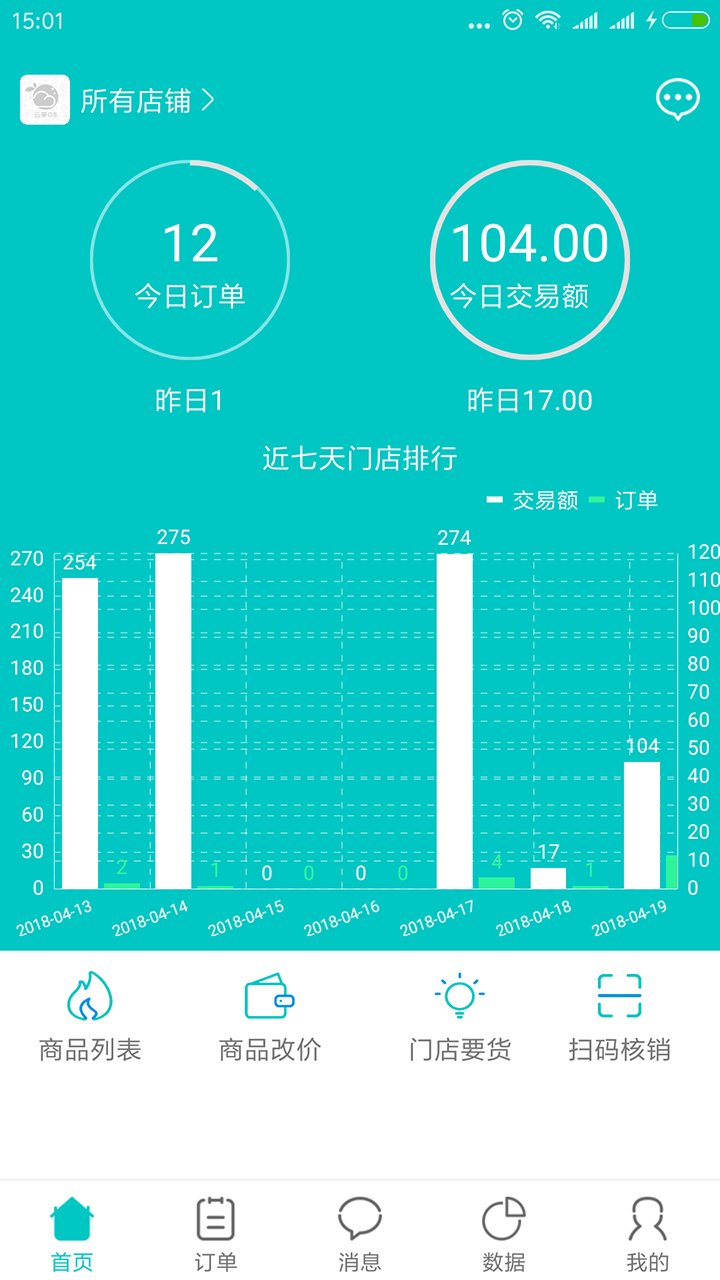Image resolution: width=720 pixels, height=1280 pixels.
Task: Click the store logo icon top left
Action: pos(45,100)
